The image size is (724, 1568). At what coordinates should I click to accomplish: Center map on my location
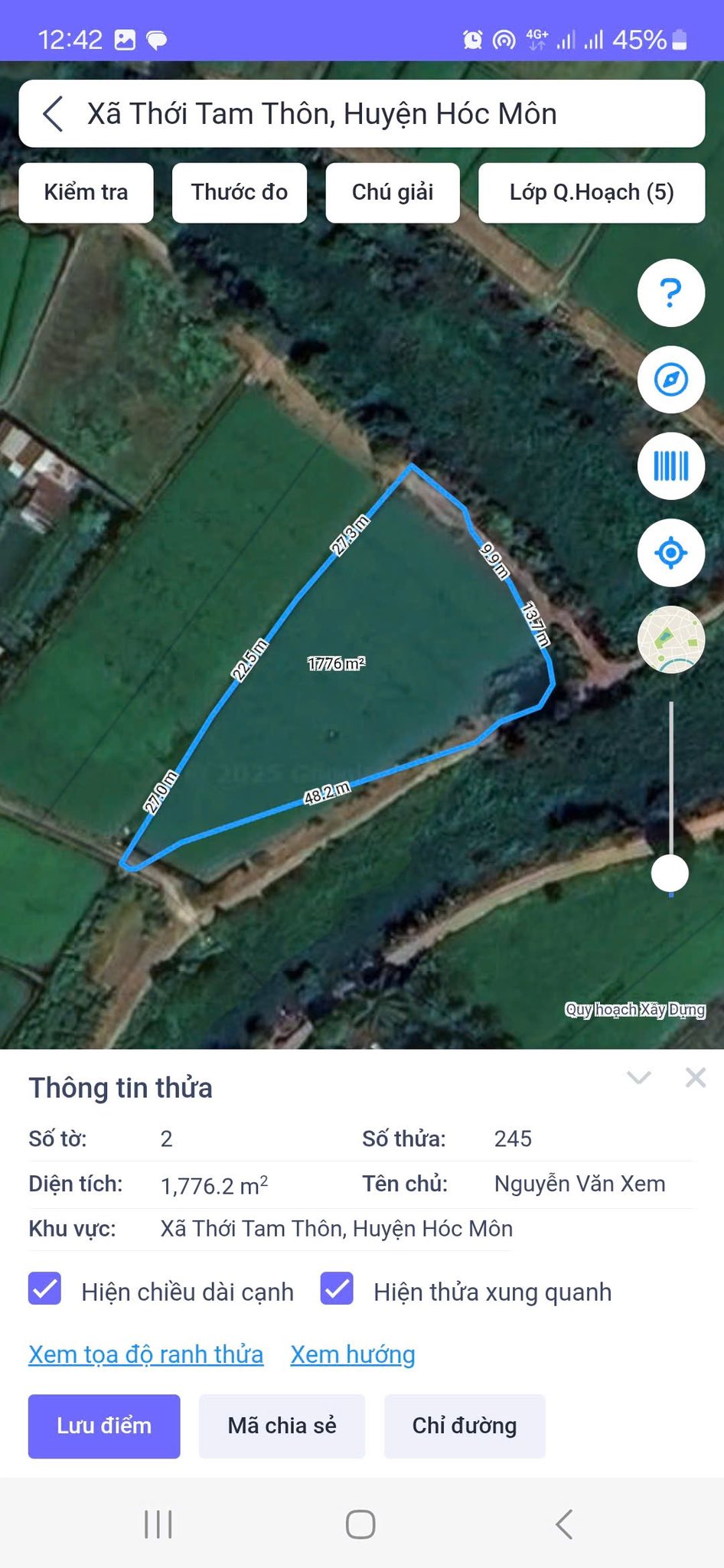pos(671,553)
